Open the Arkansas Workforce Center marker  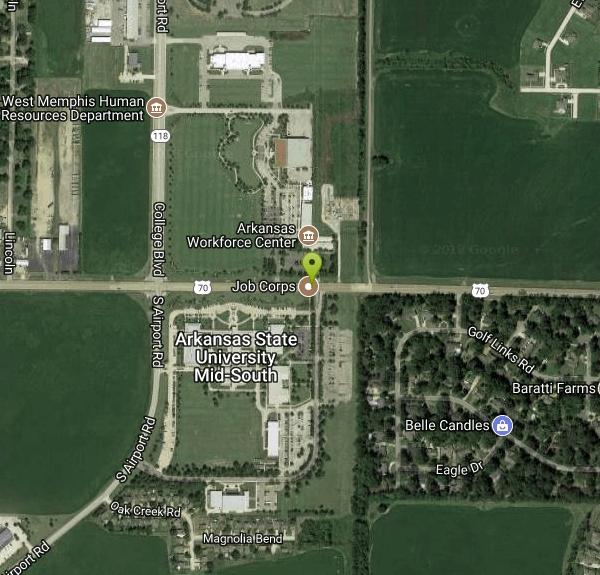click(309, 236)
